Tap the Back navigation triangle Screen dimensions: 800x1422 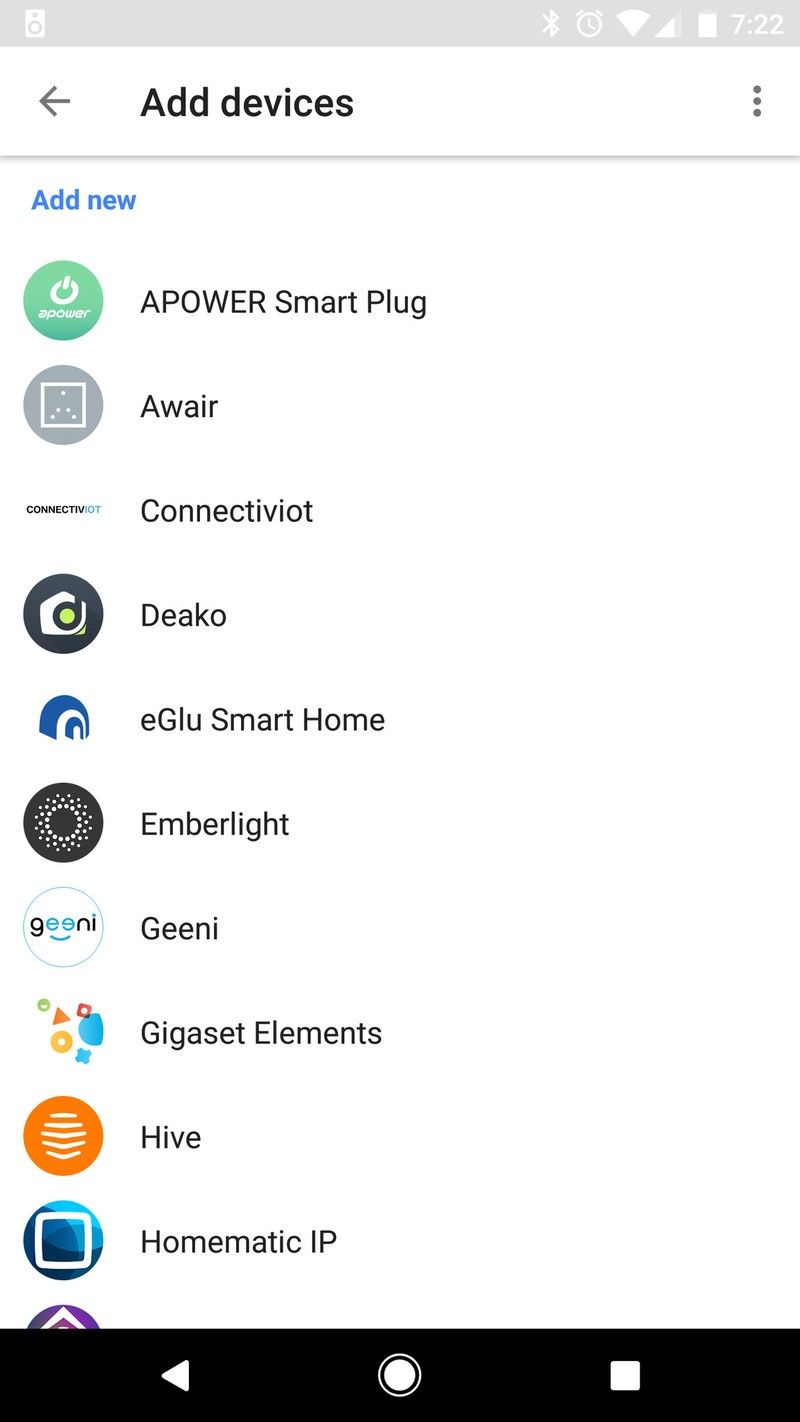[x=176, y=1374]
